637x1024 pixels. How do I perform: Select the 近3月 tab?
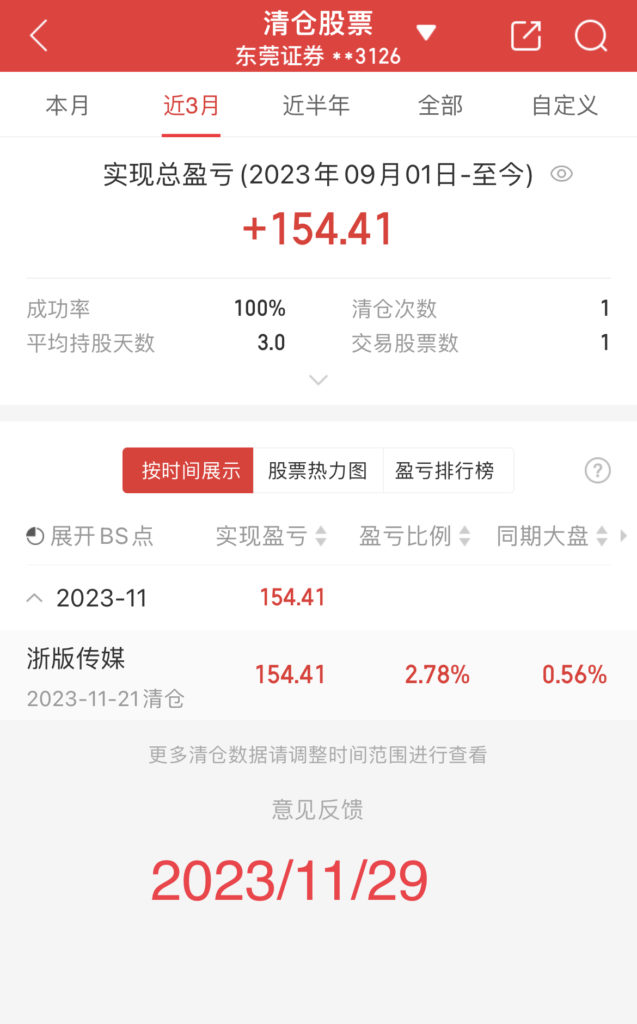191,105
